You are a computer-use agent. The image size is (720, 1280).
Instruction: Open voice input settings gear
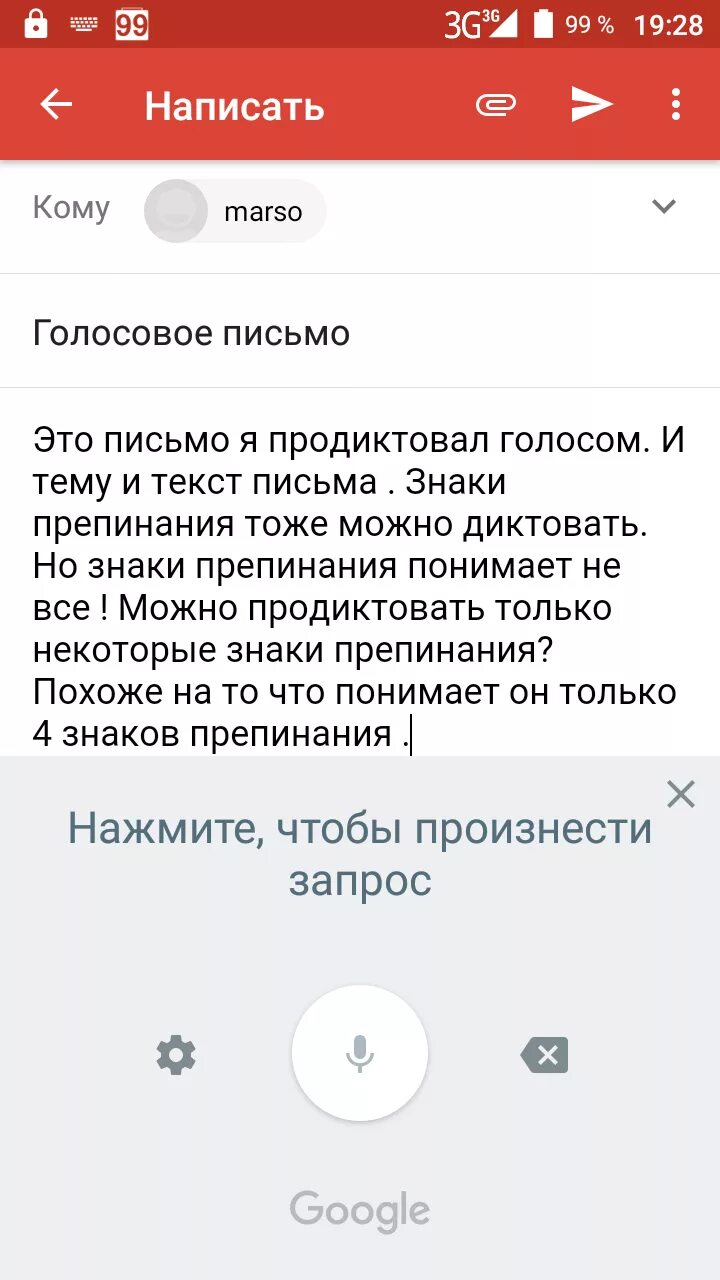(x=176, y=1054)
